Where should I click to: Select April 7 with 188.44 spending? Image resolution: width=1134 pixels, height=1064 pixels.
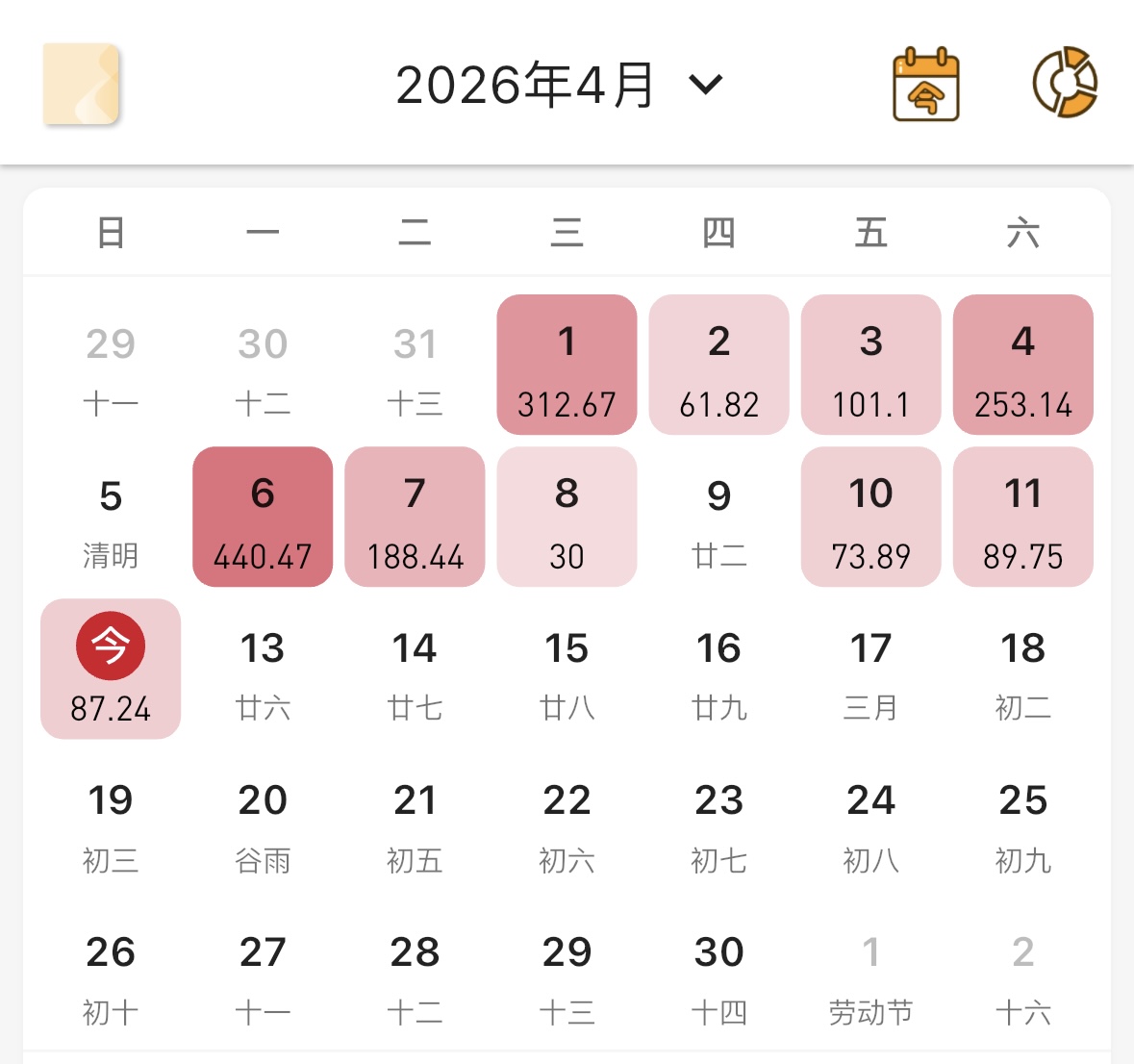point(415,517)
